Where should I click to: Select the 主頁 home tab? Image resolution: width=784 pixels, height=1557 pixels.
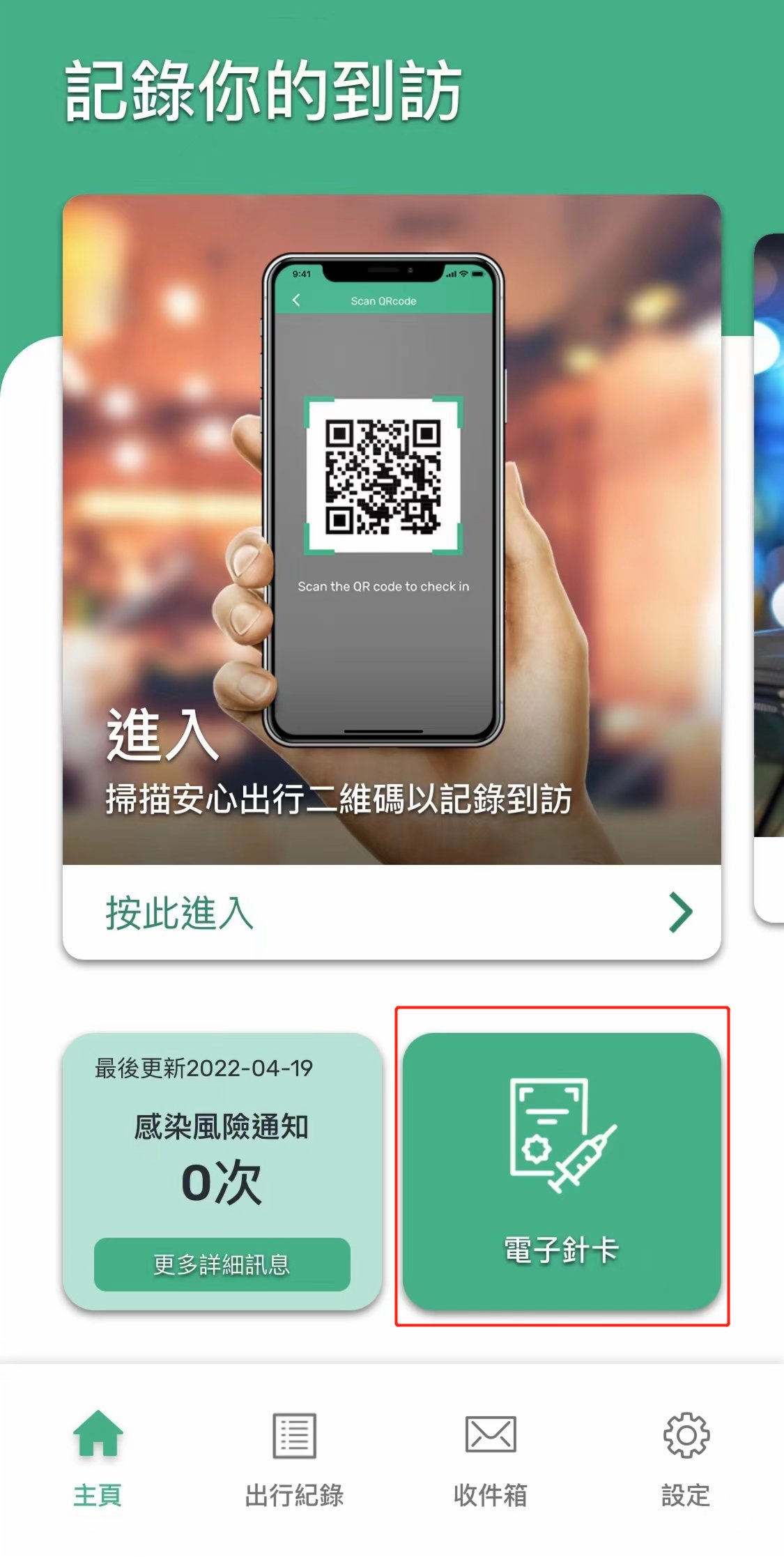[98, 1457]
